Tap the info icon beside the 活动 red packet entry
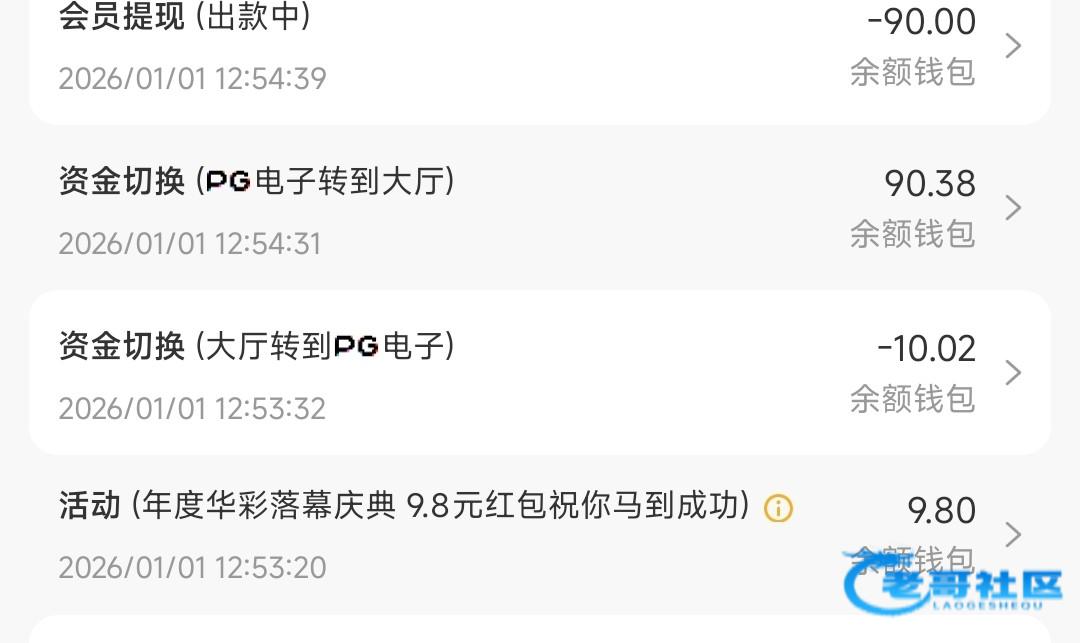Image resolution: width=1080 pixels, height=643 pixels. [778, 509]
